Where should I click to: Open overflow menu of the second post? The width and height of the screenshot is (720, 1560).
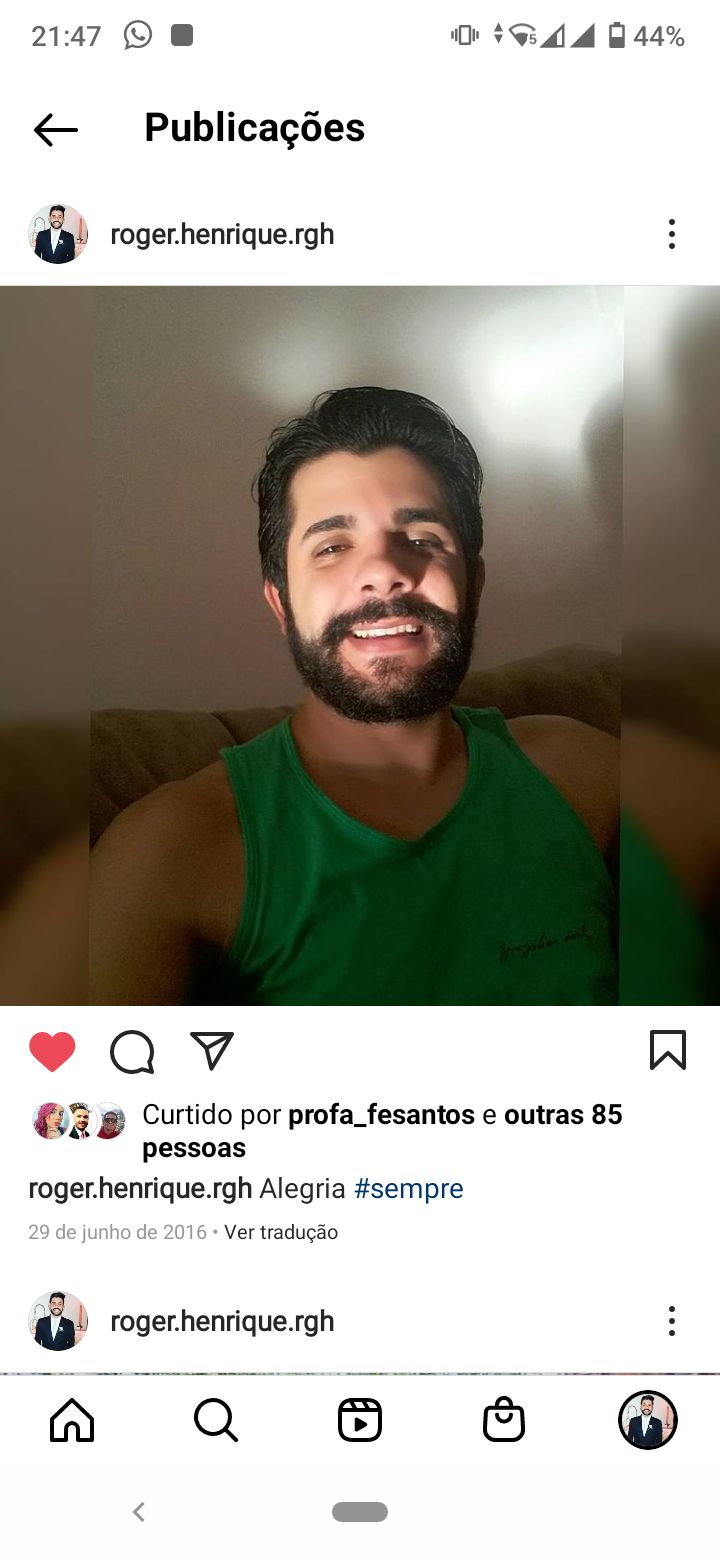(x=672, y=1321)
